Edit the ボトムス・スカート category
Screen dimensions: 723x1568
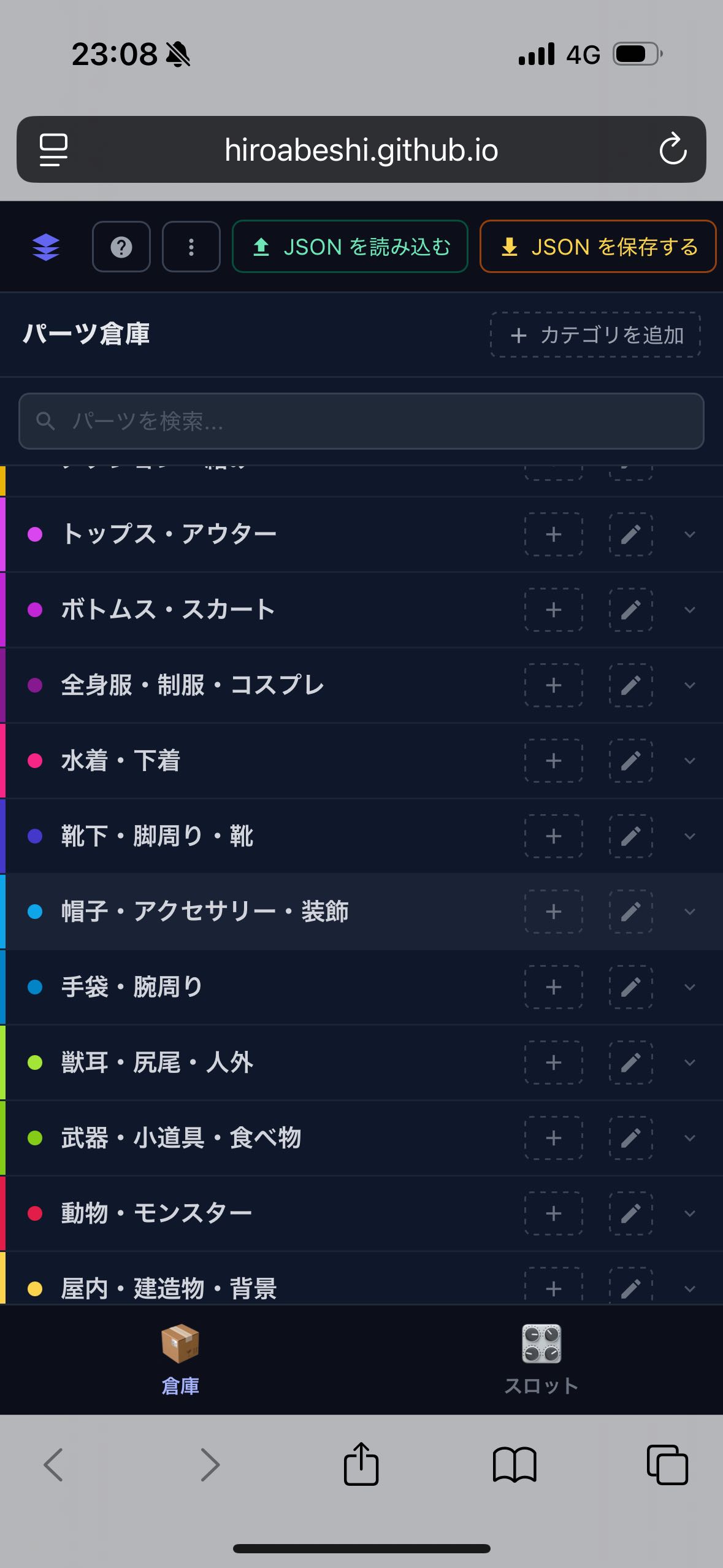pyautogui.click(x=631, y=610)
